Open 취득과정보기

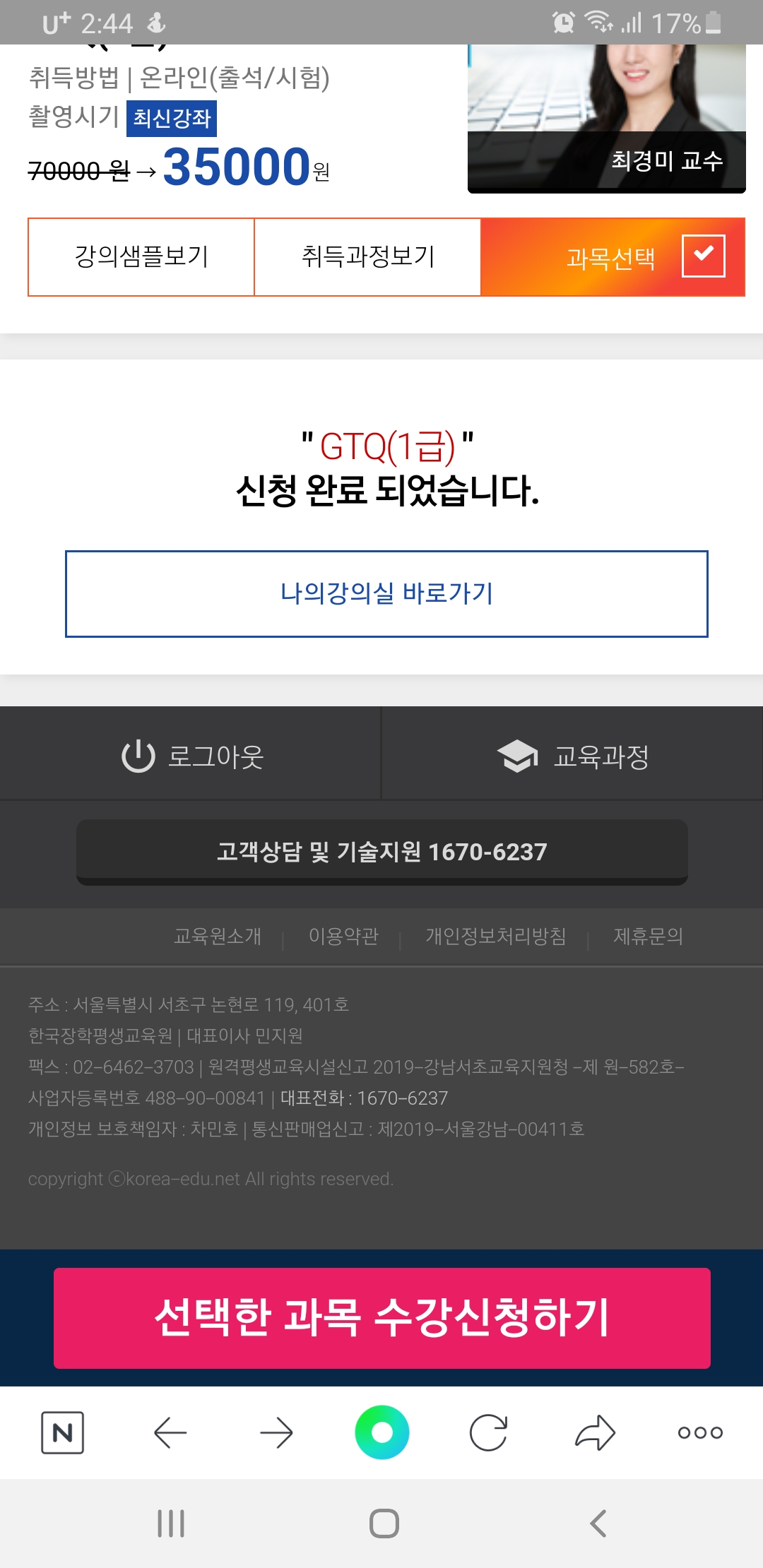tap(367, 257)
